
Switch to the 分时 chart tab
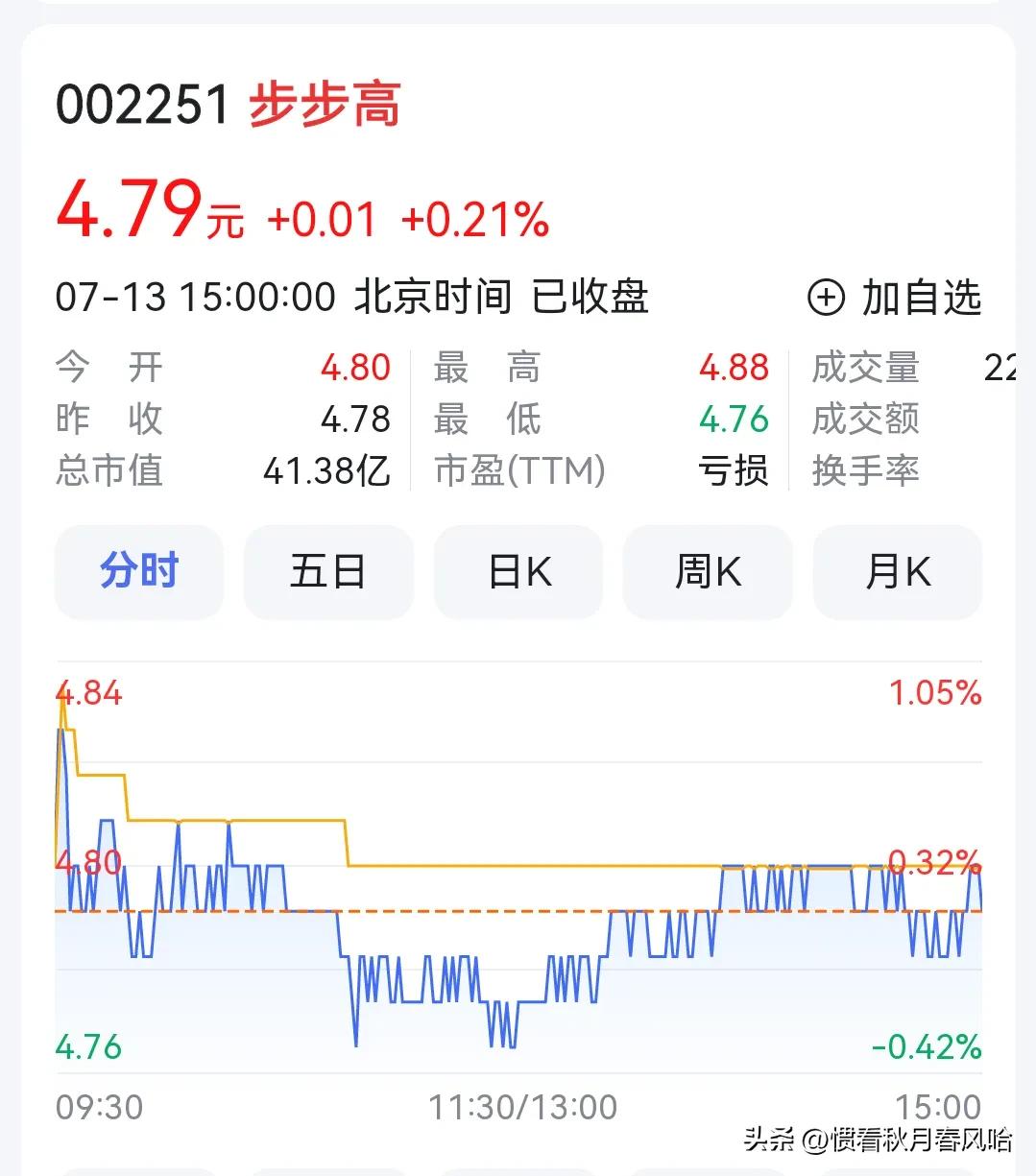tap(138, 571)
